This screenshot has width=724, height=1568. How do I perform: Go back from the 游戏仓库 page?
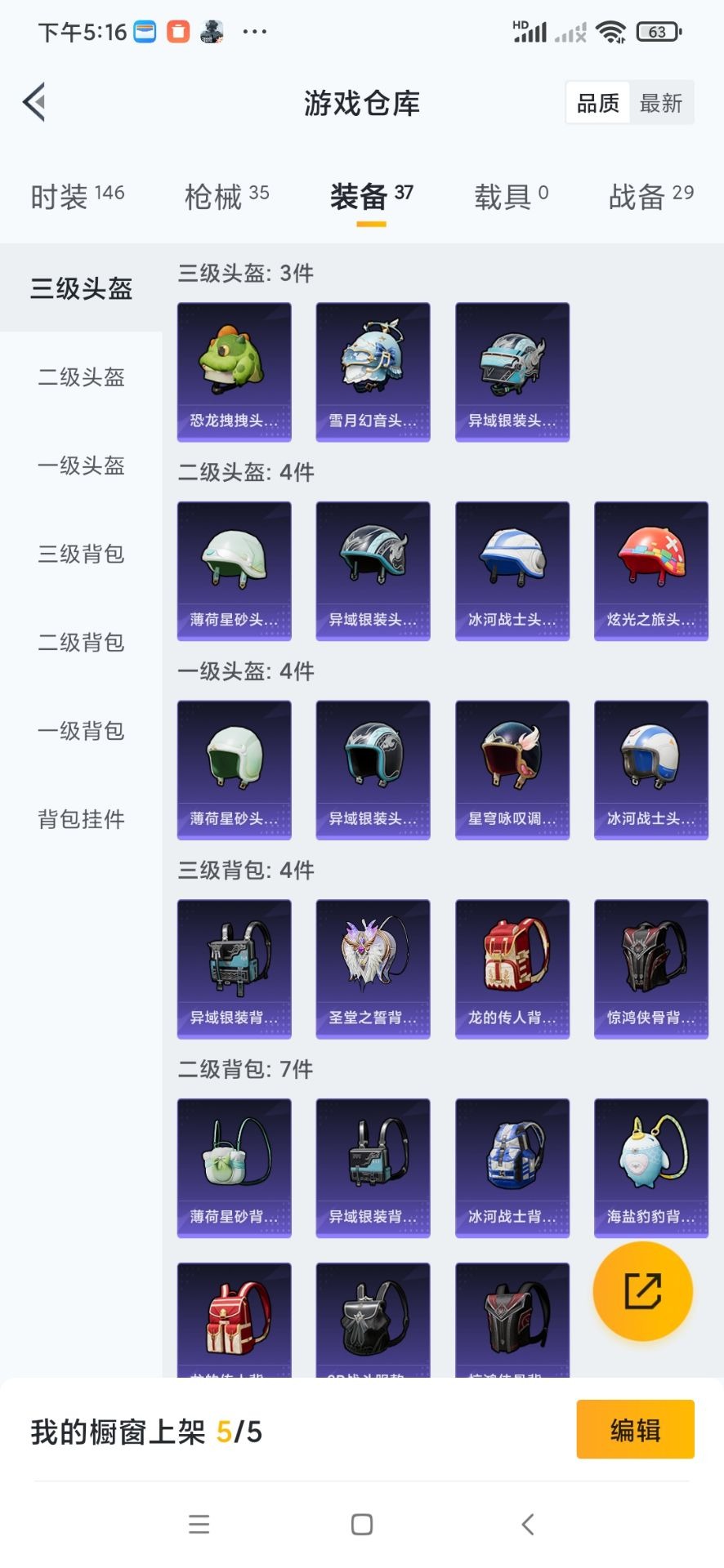click(x=34, y=103)
